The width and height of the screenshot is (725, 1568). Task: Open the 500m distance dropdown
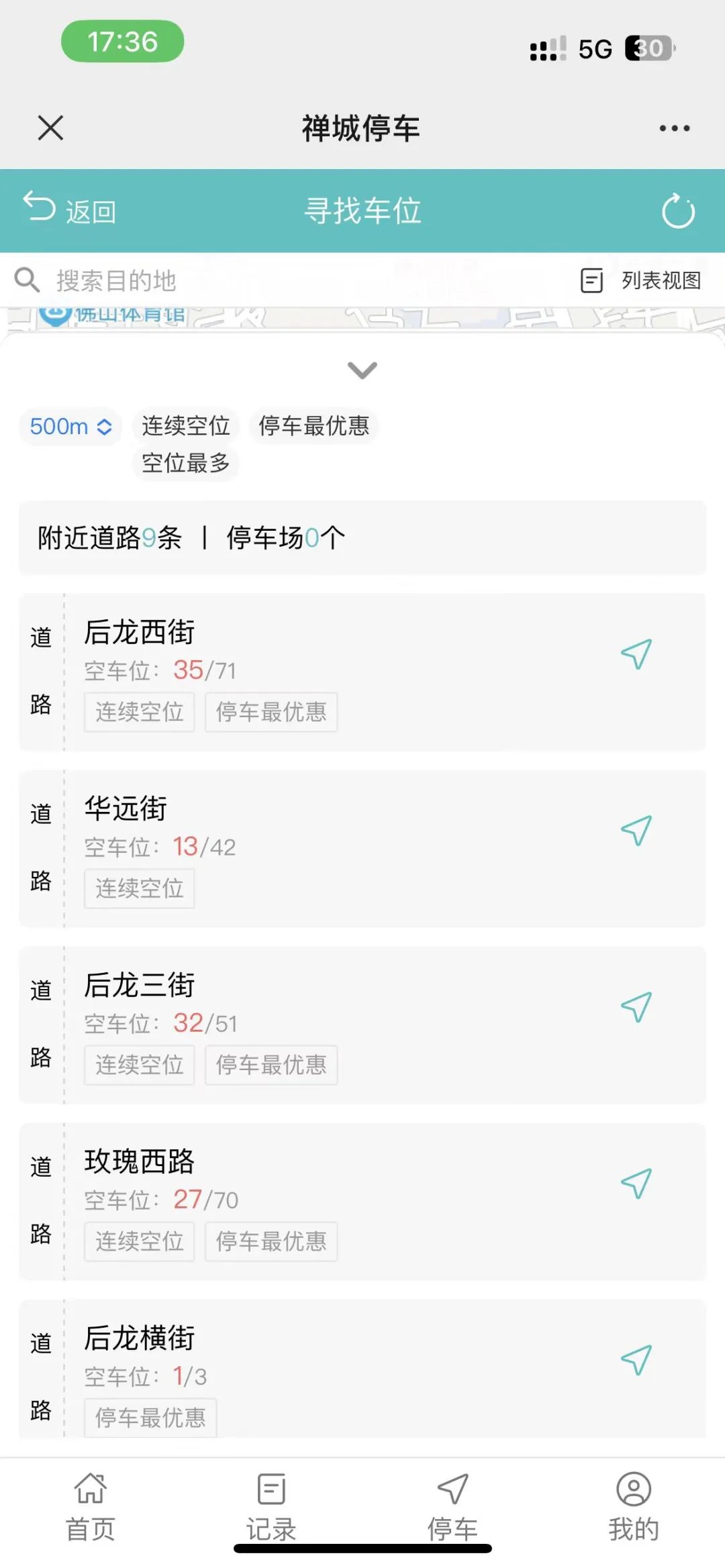coord(70,427)
